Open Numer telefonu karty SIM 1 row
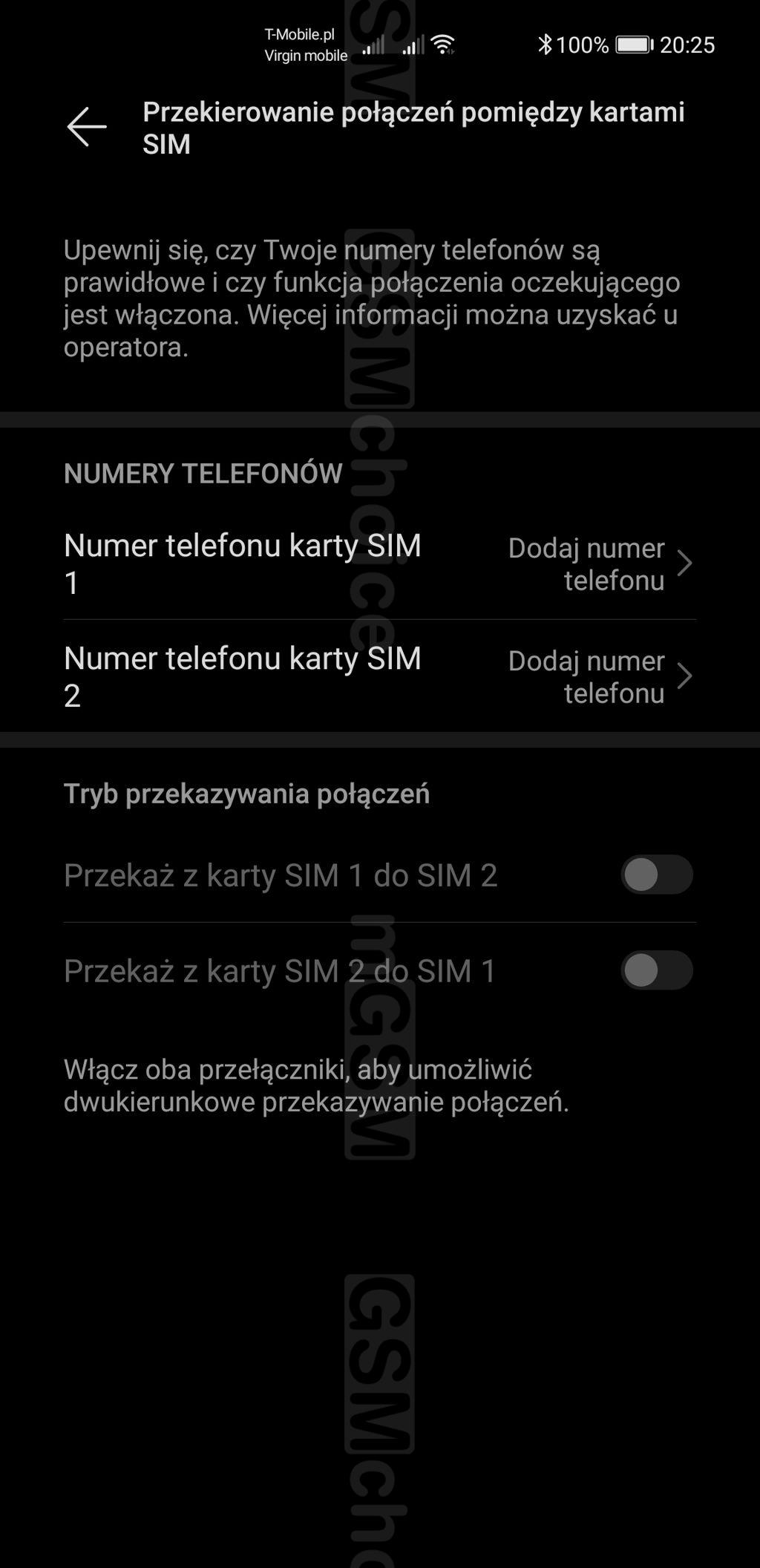This screenshot has width=760, height=1568. click(379, 563)
